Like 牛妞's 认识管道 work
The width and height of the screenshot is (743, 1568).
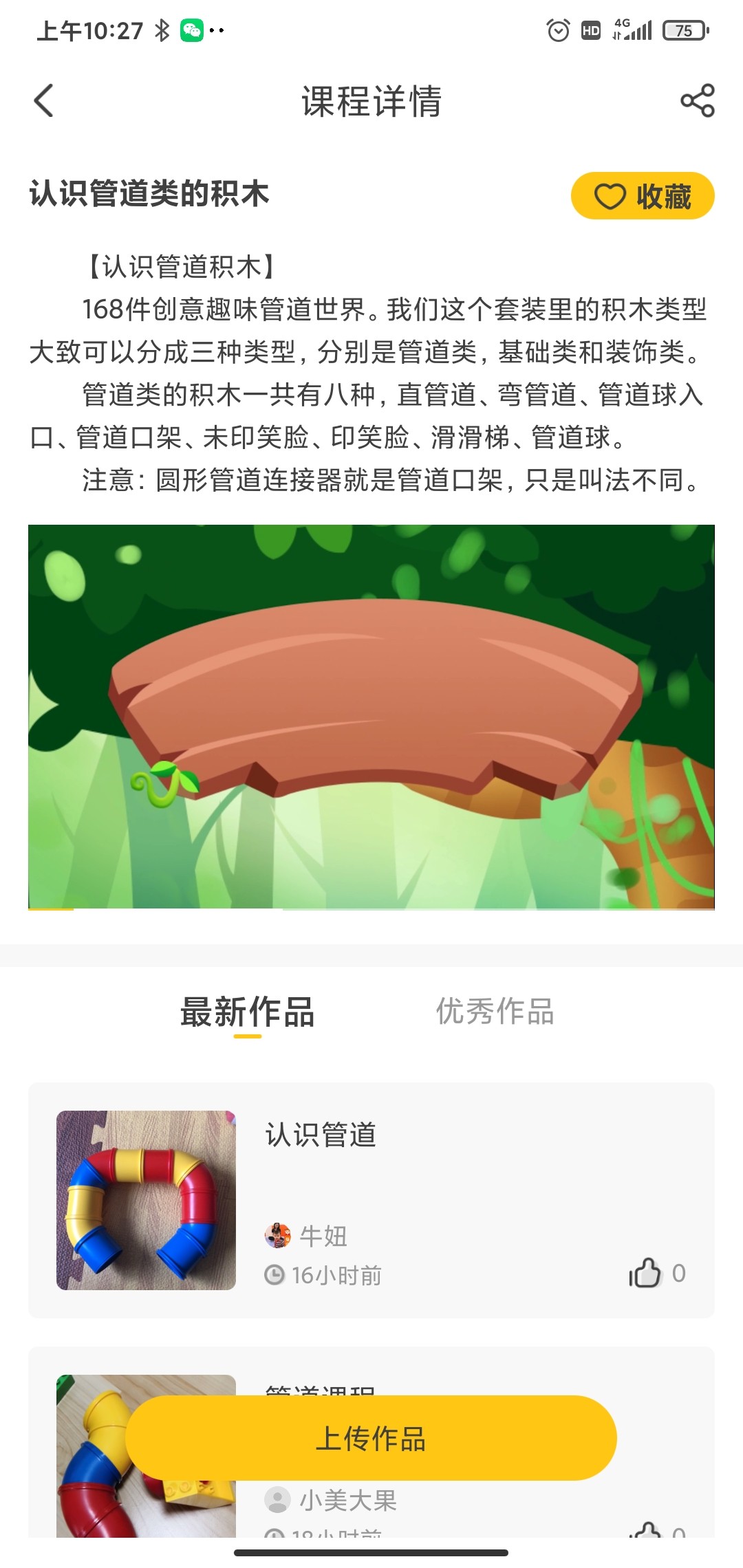[x=645, y=1273]
